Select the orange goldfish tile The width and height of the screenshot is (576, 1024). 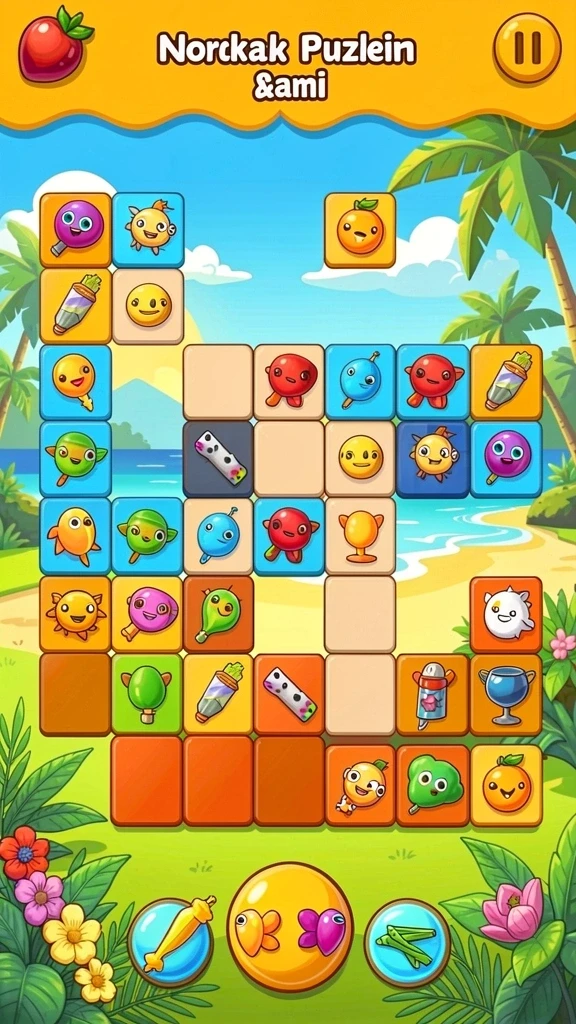coord(75,536)
